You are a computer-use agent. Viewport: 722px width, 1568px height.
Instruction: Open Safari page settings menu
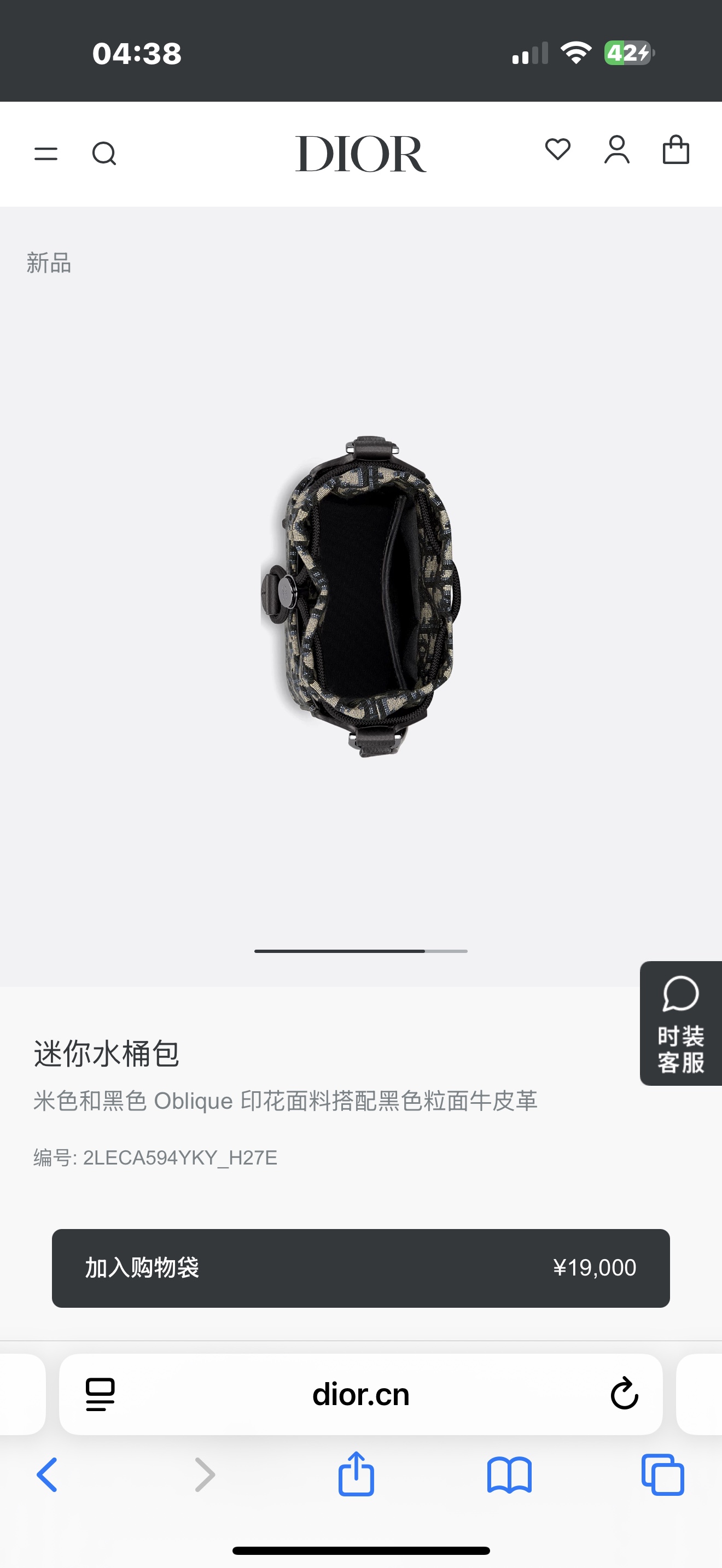101,1394
